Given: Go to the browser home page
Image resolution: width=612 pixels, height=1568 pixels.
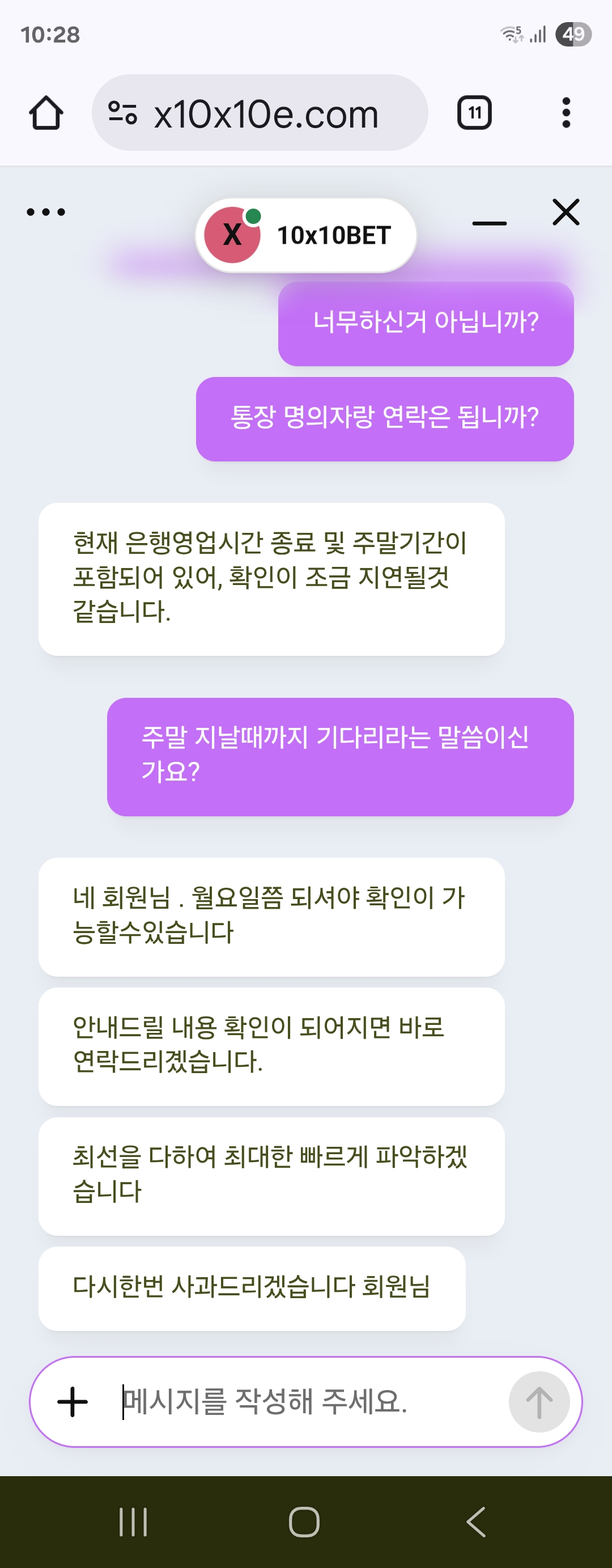Looking at the screenshot, I should pos(46,113).
